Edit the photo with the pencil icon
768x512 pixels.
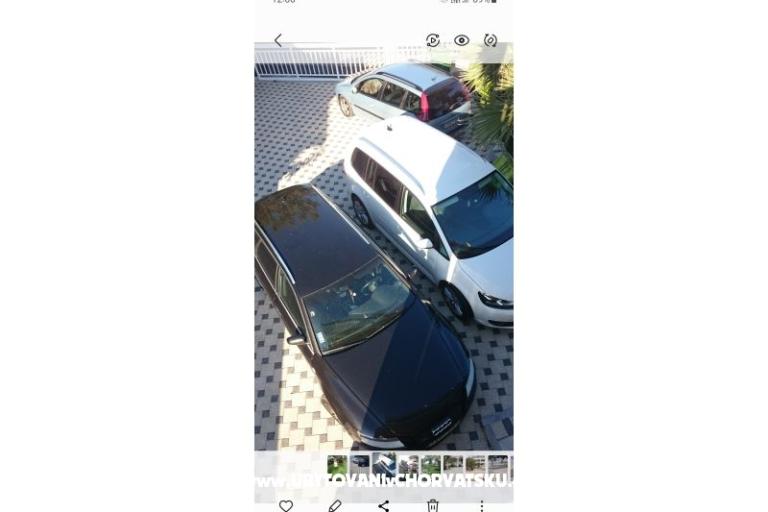(335, 506)
